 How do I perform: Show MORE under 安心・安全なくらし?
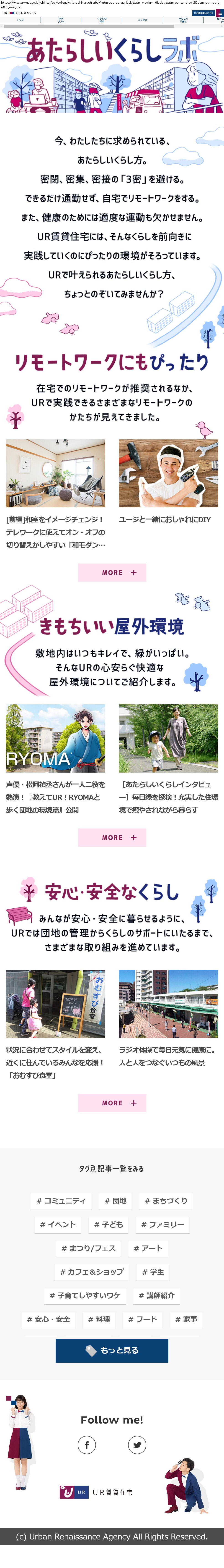click(112, 1103)
